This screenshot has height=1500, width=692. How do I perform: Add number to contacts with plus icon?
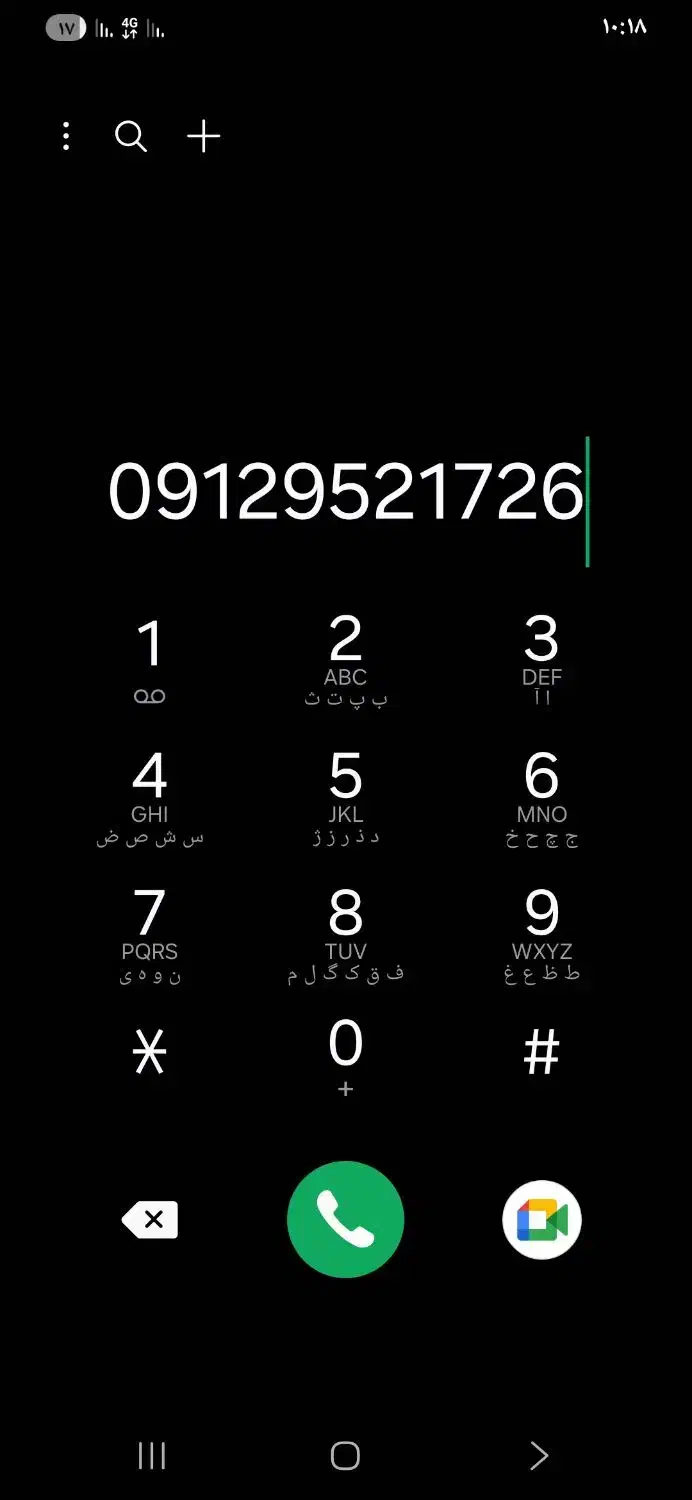click(203, 136)
